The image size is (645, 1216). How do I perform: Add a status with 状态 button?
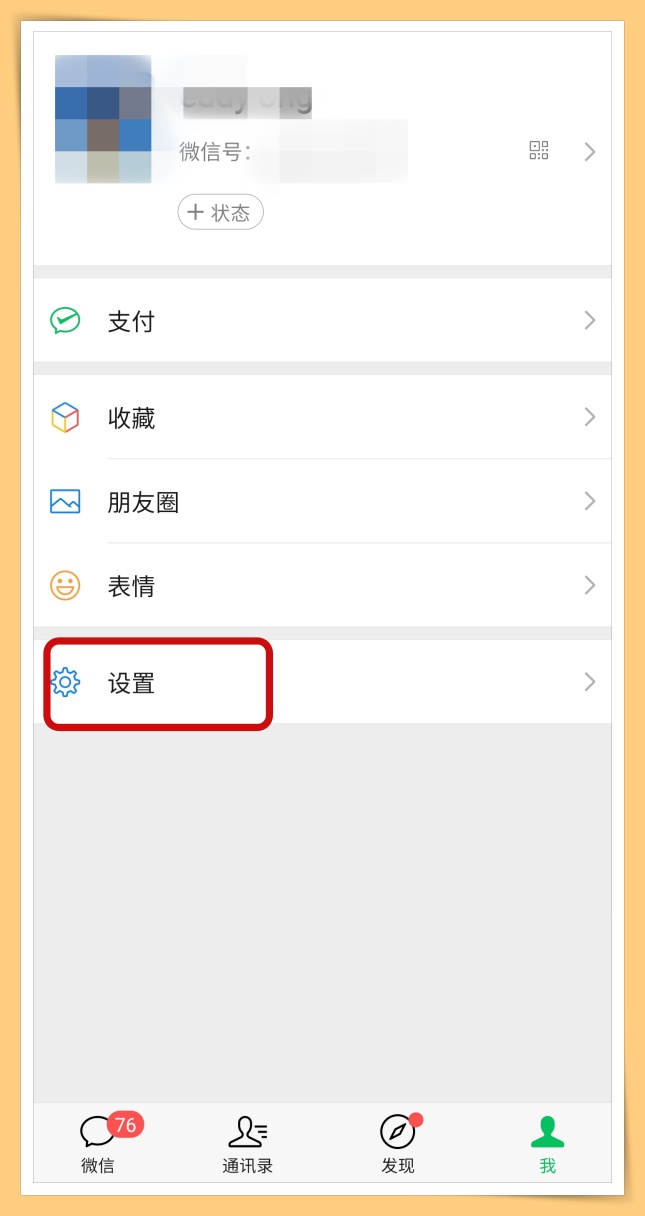tap(220, 212)
